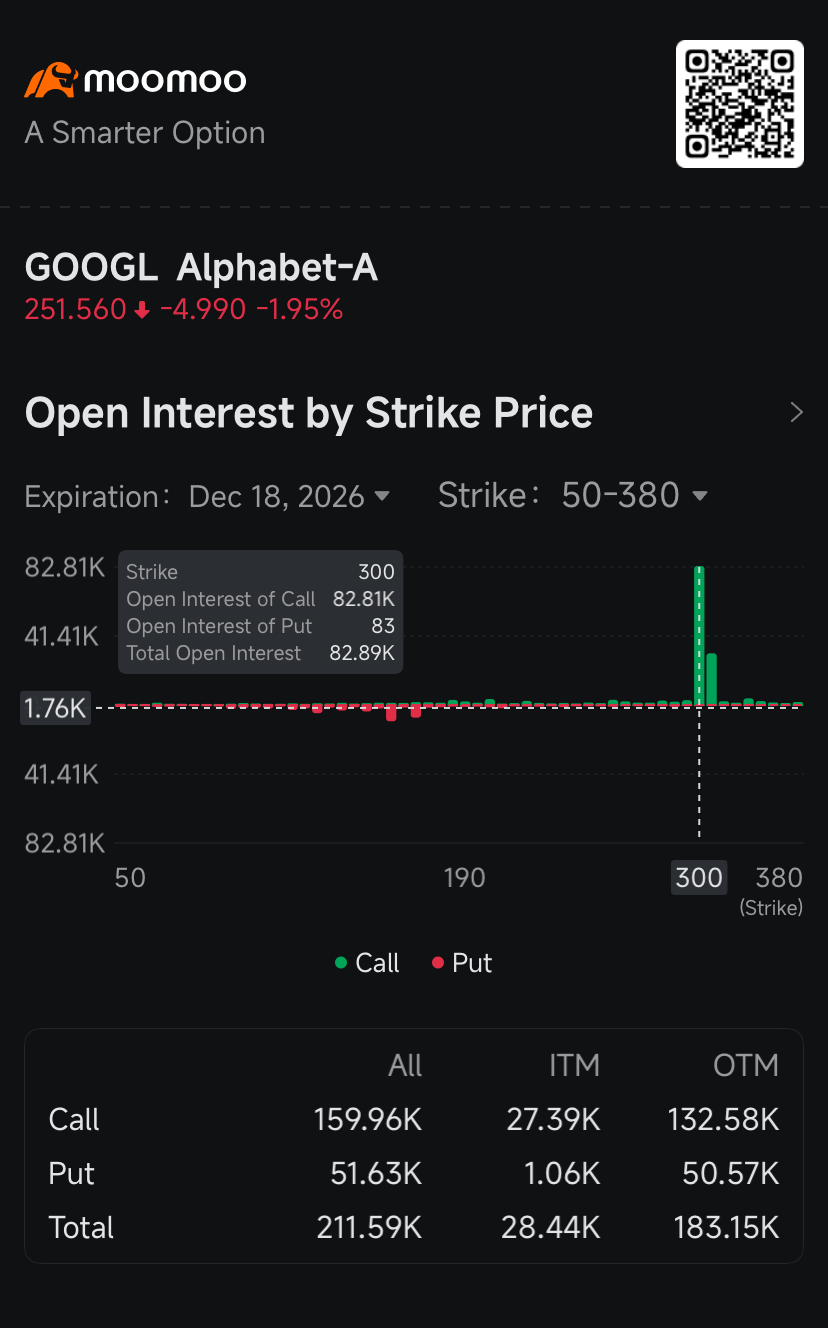Toggle Put visibility in the legend

click(x=462, y=962)
